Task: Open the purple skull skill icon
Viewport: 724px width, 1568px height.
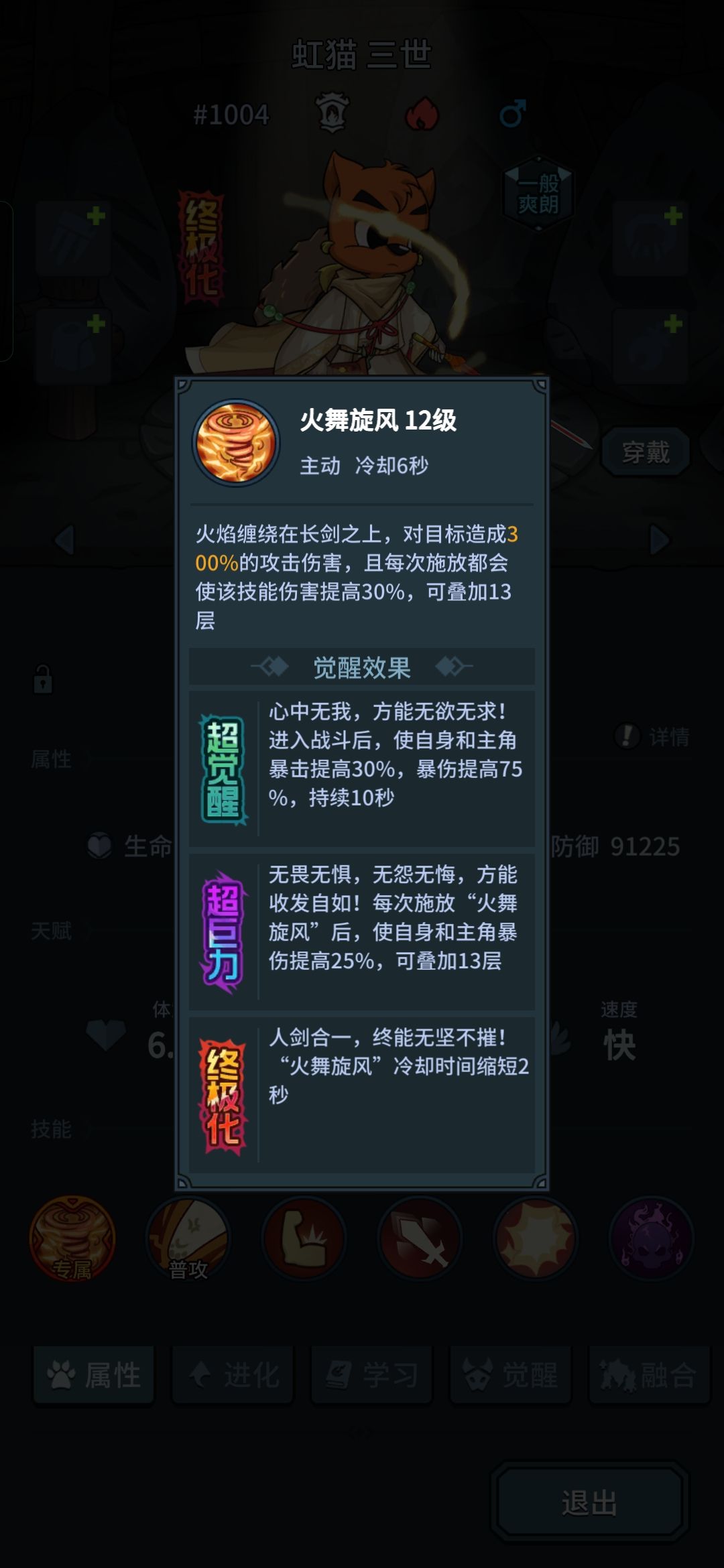Action: [652, 1240]
